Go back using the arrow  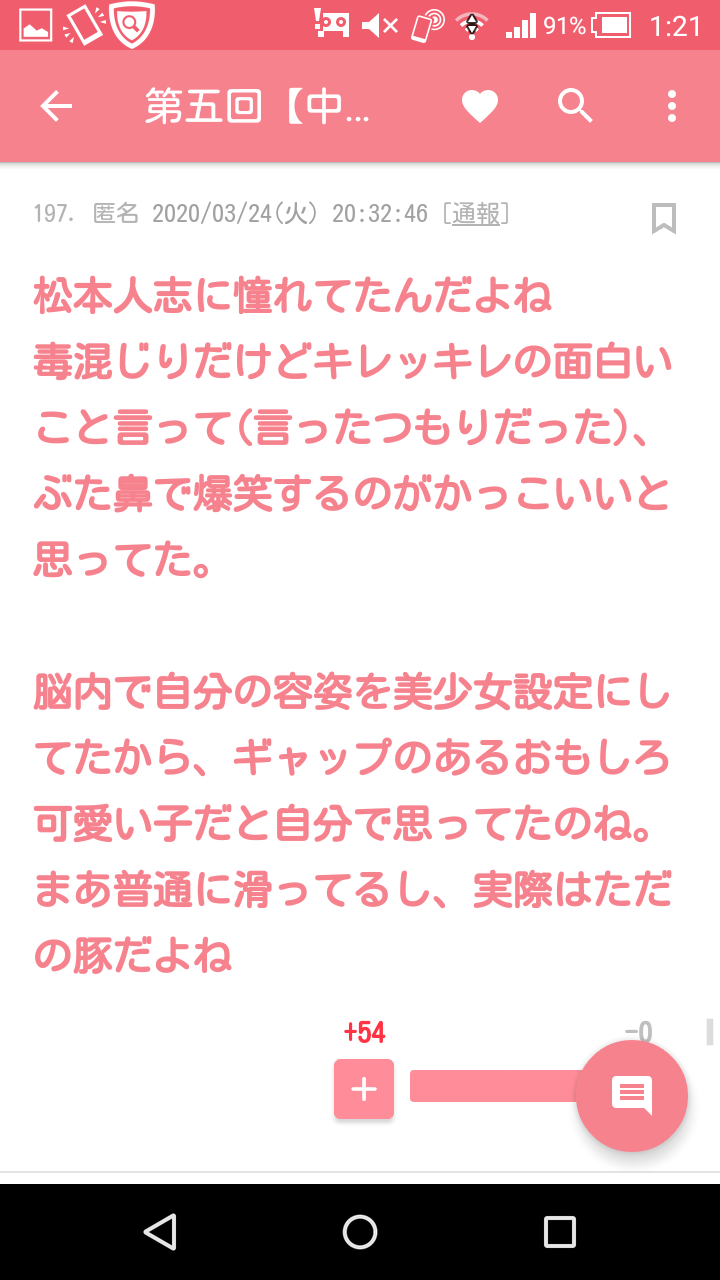[56, 106]
